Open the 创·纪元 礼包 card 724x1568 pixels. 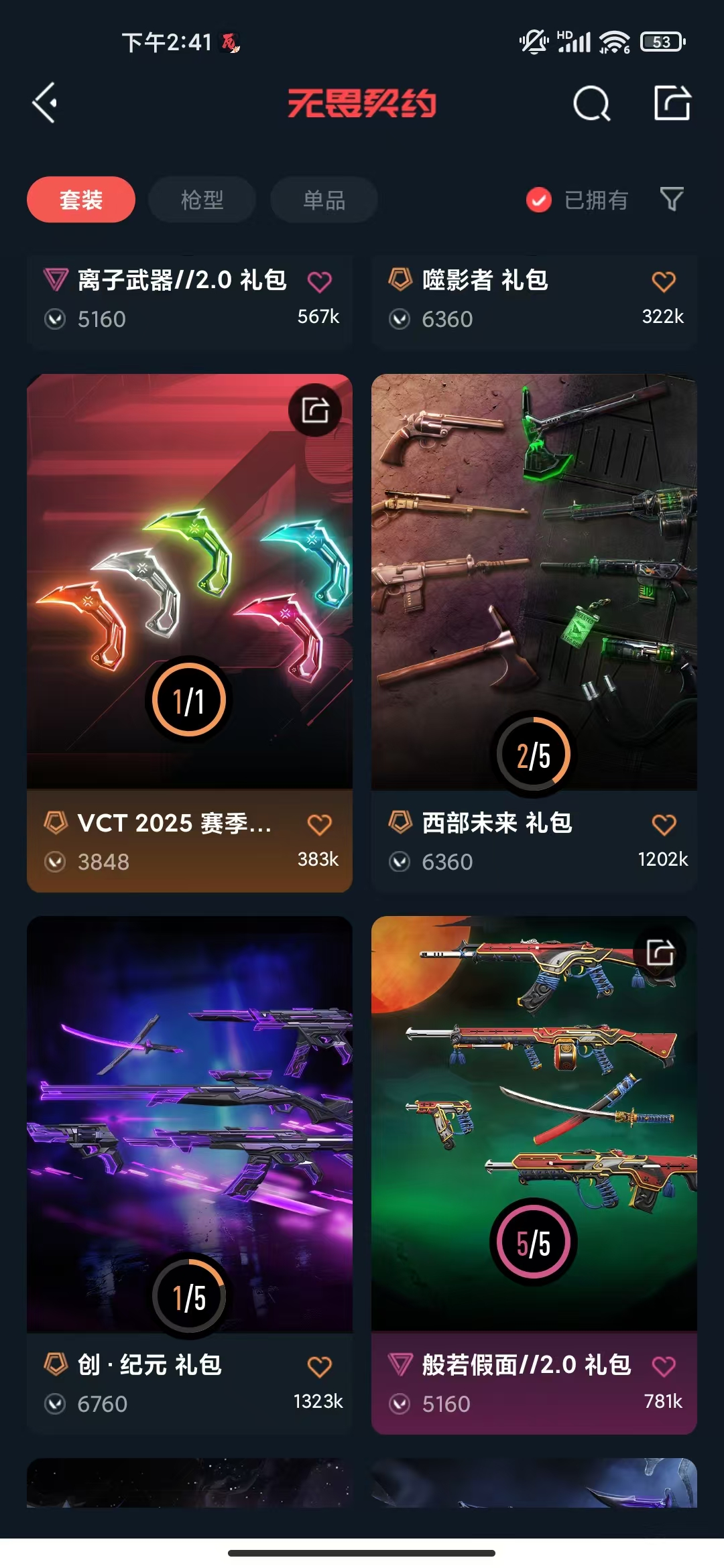pos(190,1175)
